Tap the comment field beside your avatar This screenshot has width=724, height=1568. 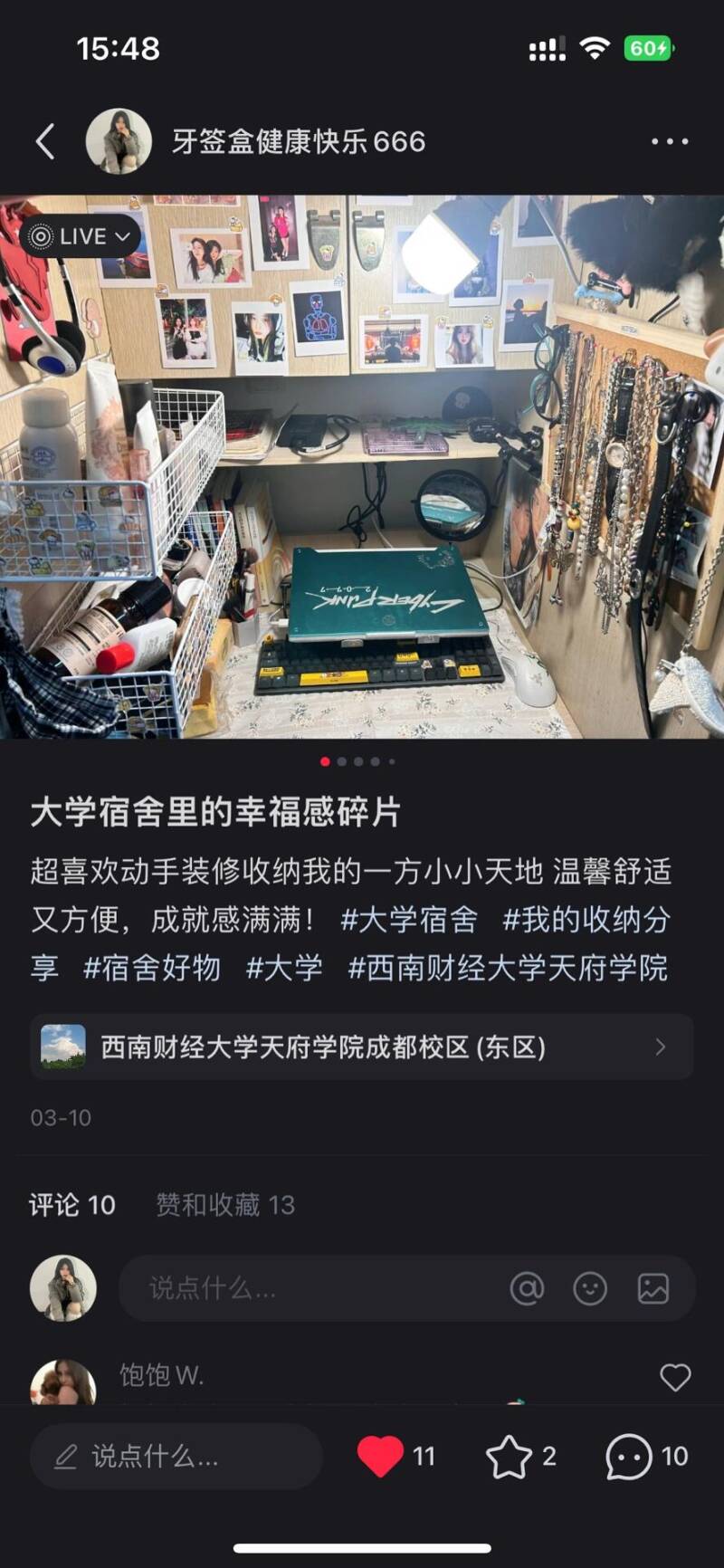click(x=308, y=1288)
